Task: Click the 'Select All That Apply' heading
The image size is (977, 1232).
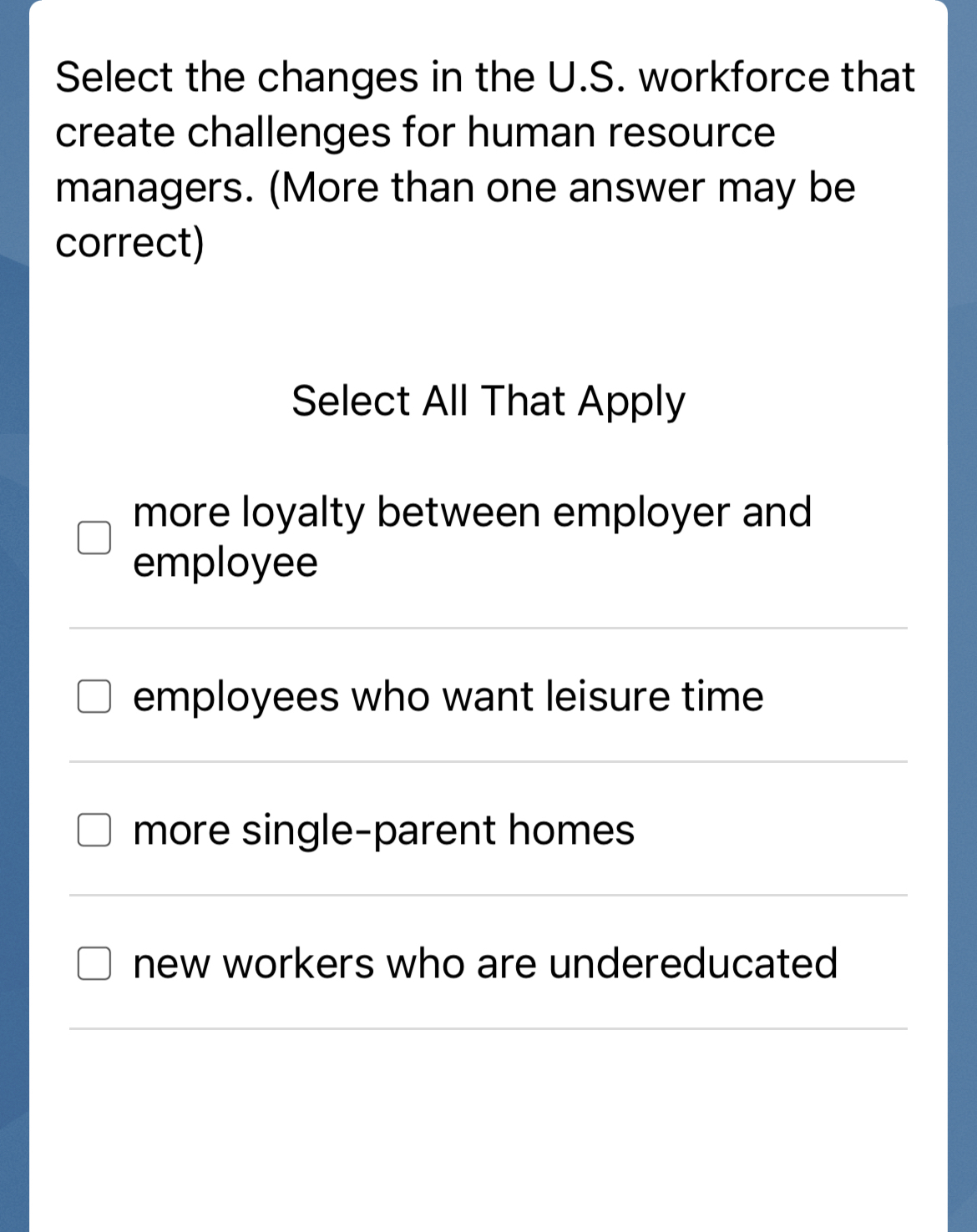Action: pos(488,401)
